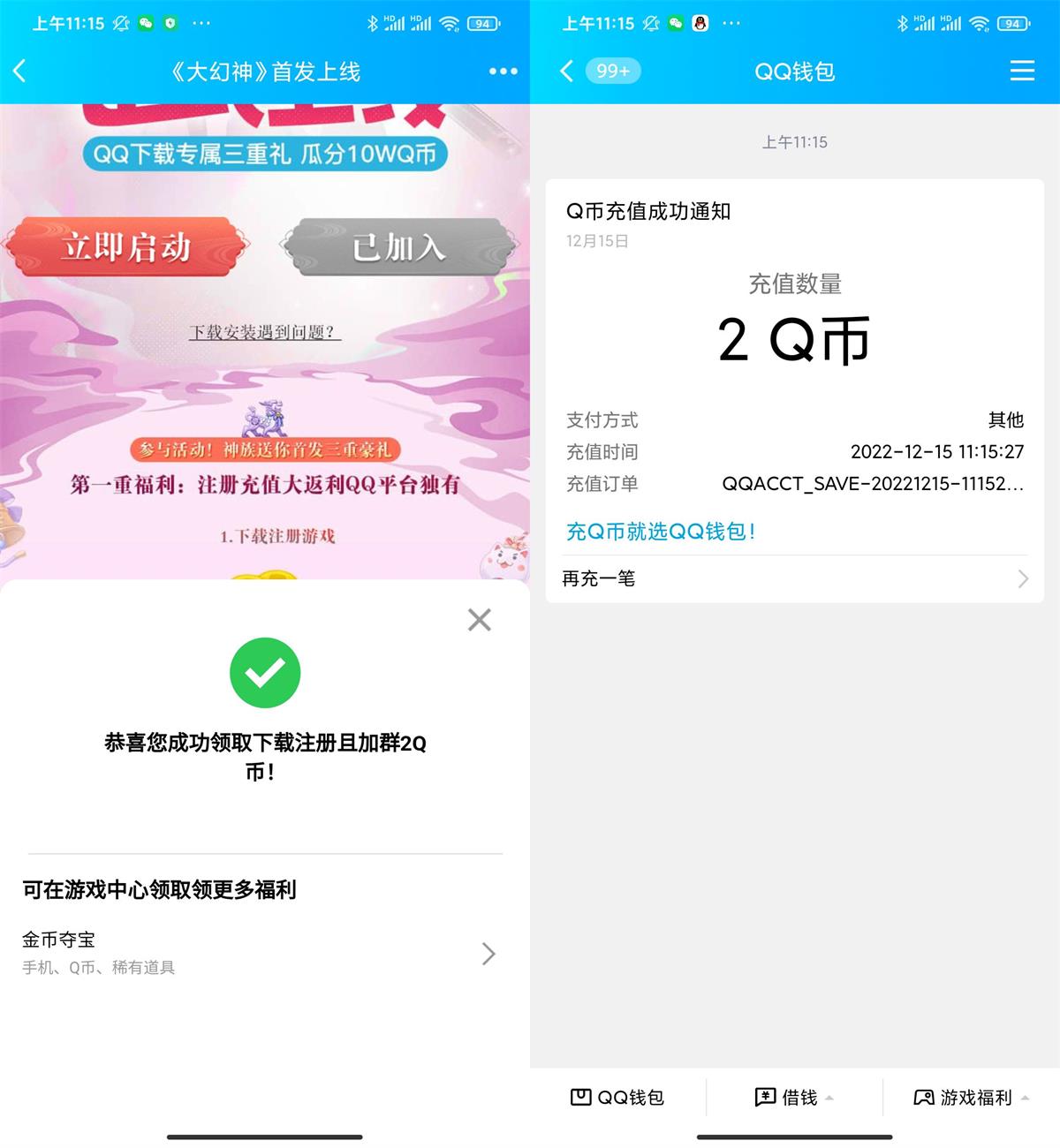Tap the 立即启动 button
1060x1148 pixels.
[x=126, y=247]
